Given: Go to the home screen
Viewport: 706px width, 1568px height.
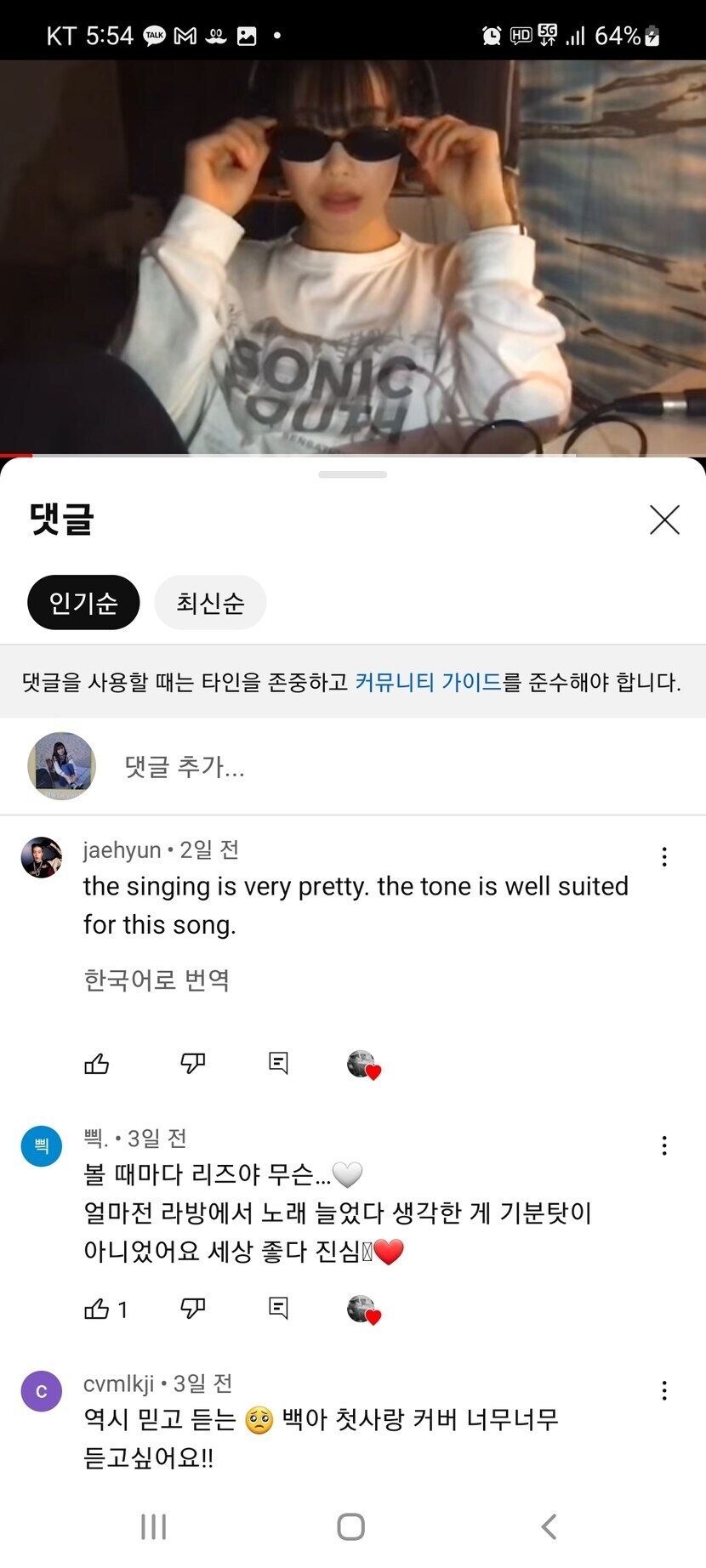Looking at the screenshot, I should (x=351, y=1526).
